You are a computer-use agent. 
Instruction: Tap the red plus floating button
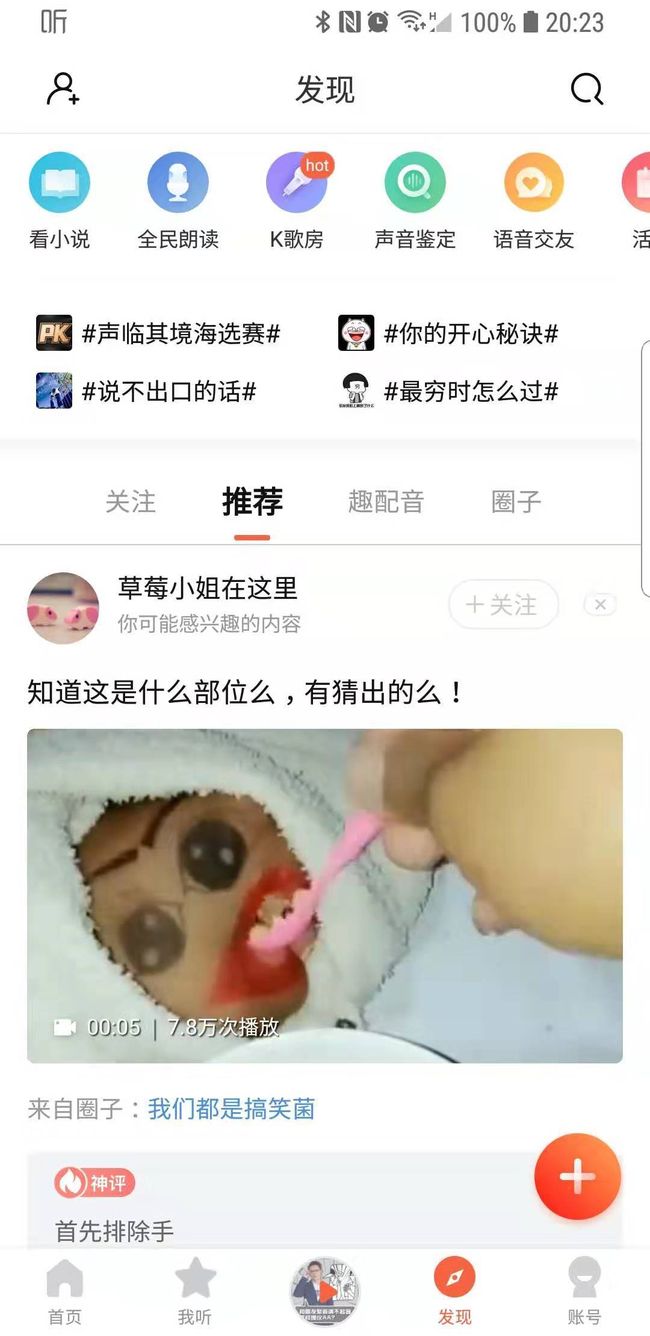coord(577,1177)
